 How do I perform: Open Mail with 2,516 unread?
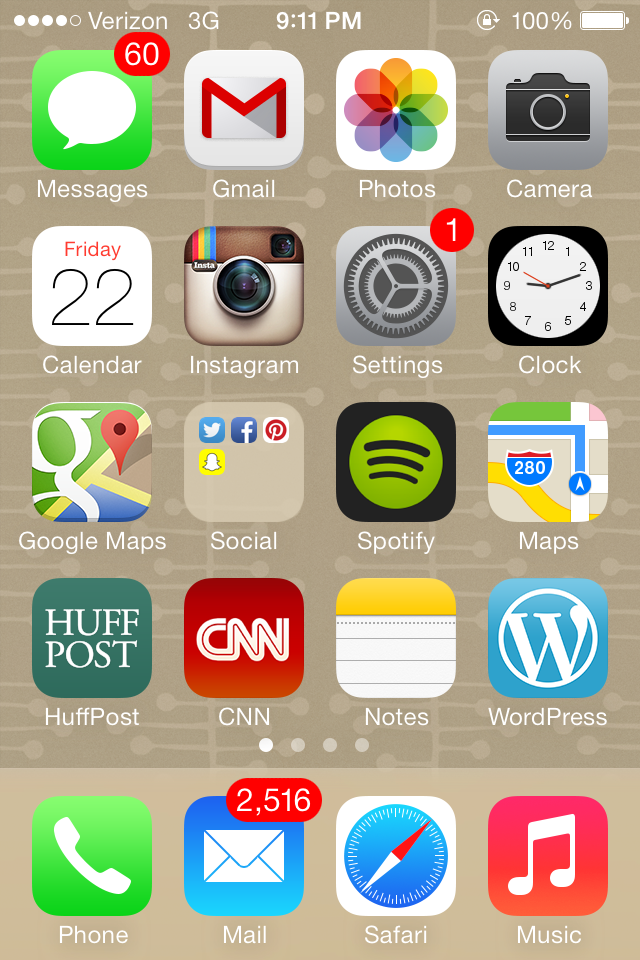(244, 856)
